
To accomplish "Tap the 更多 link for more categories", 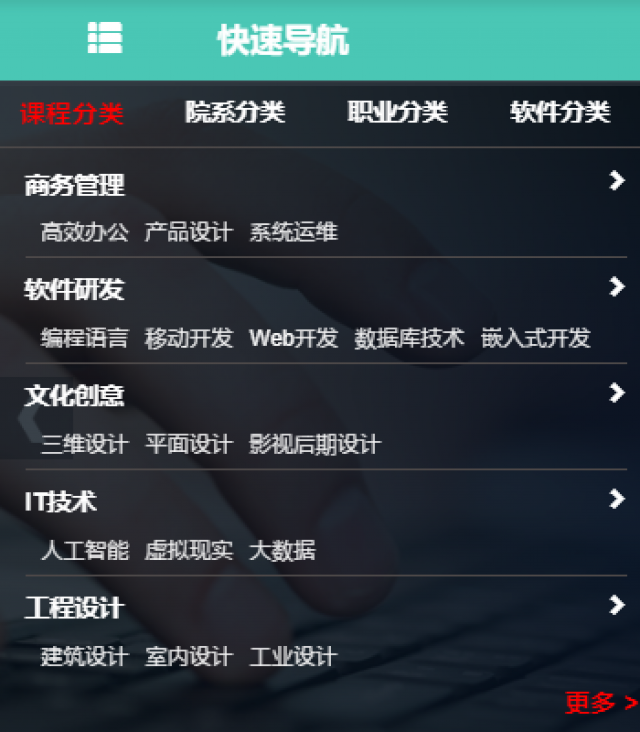I will 600,703.
